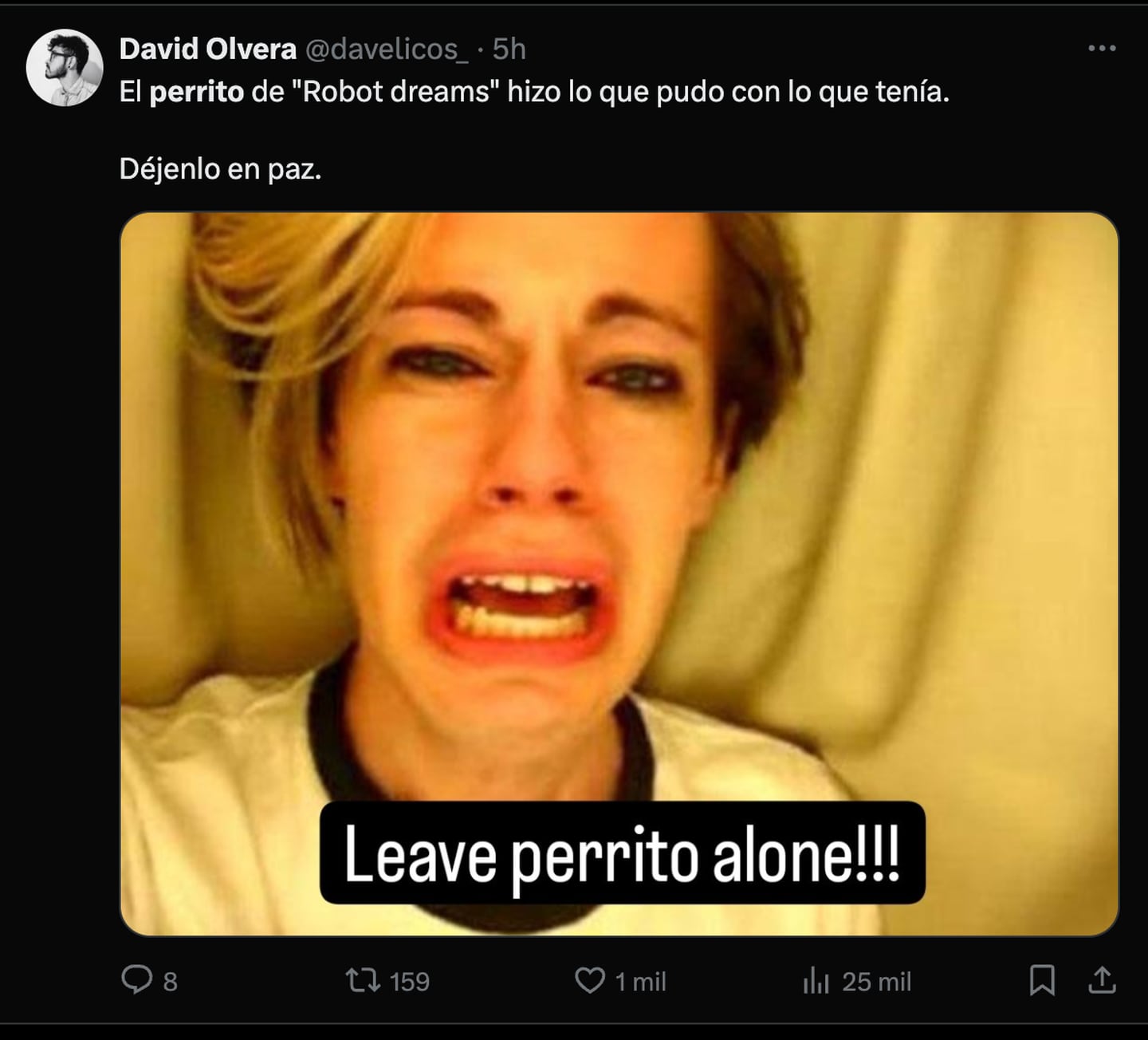Reply to David Olvera's tweet

[136, 980]
